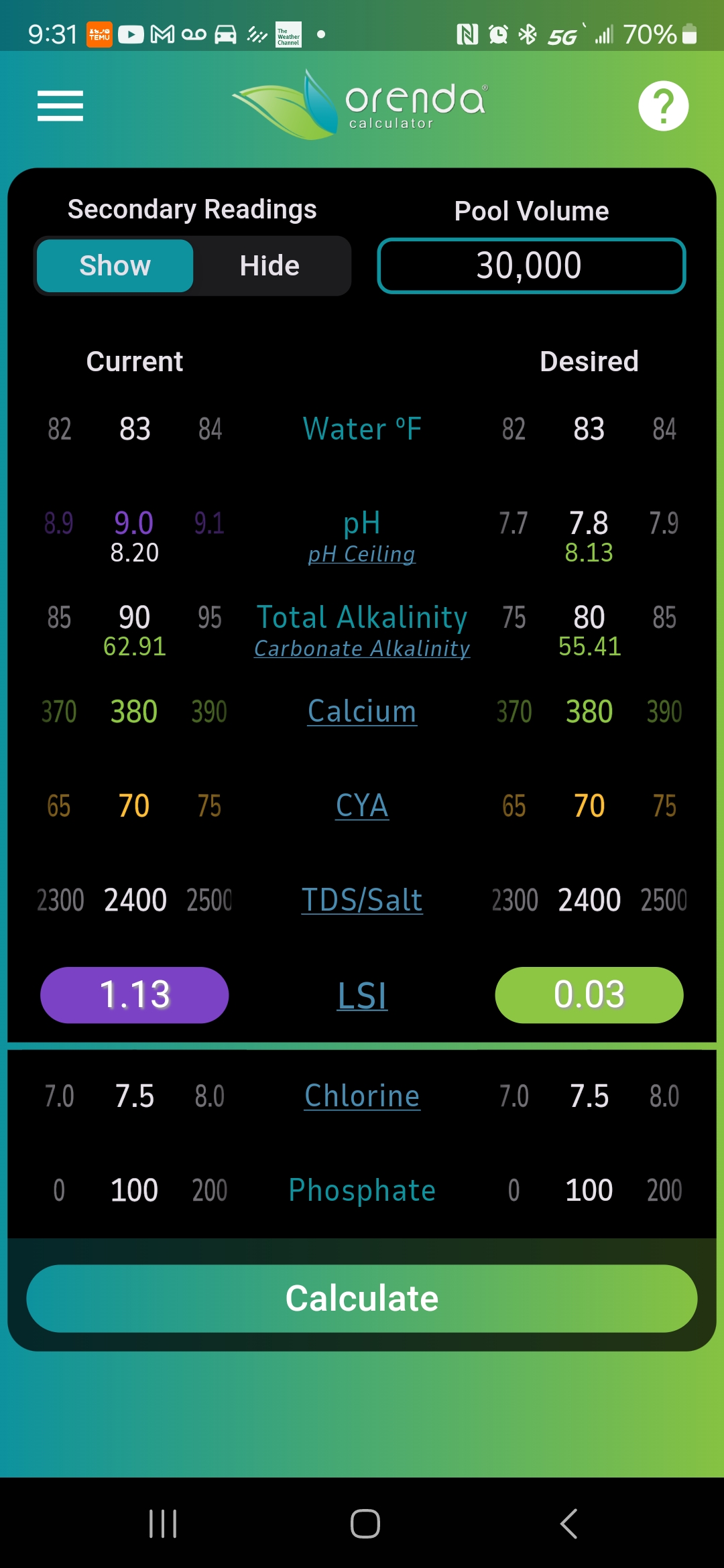The width and height of the screenshot is (724, 1568).
Task: Go back with the system back button
Action: [568, 1524]
